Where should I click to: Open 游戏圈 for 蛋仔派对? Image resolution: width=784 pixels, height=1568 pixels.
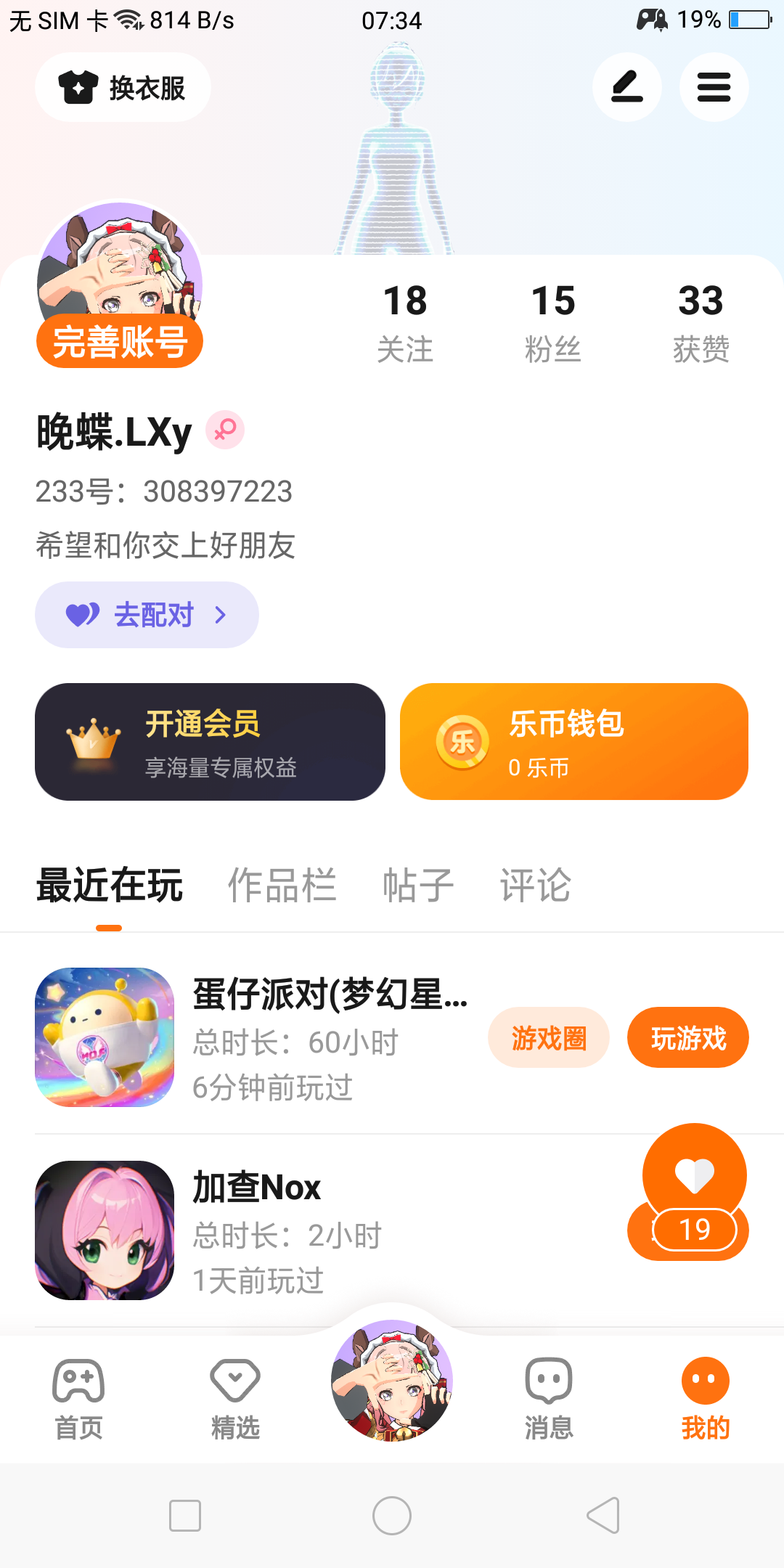tap(548, 1038)
